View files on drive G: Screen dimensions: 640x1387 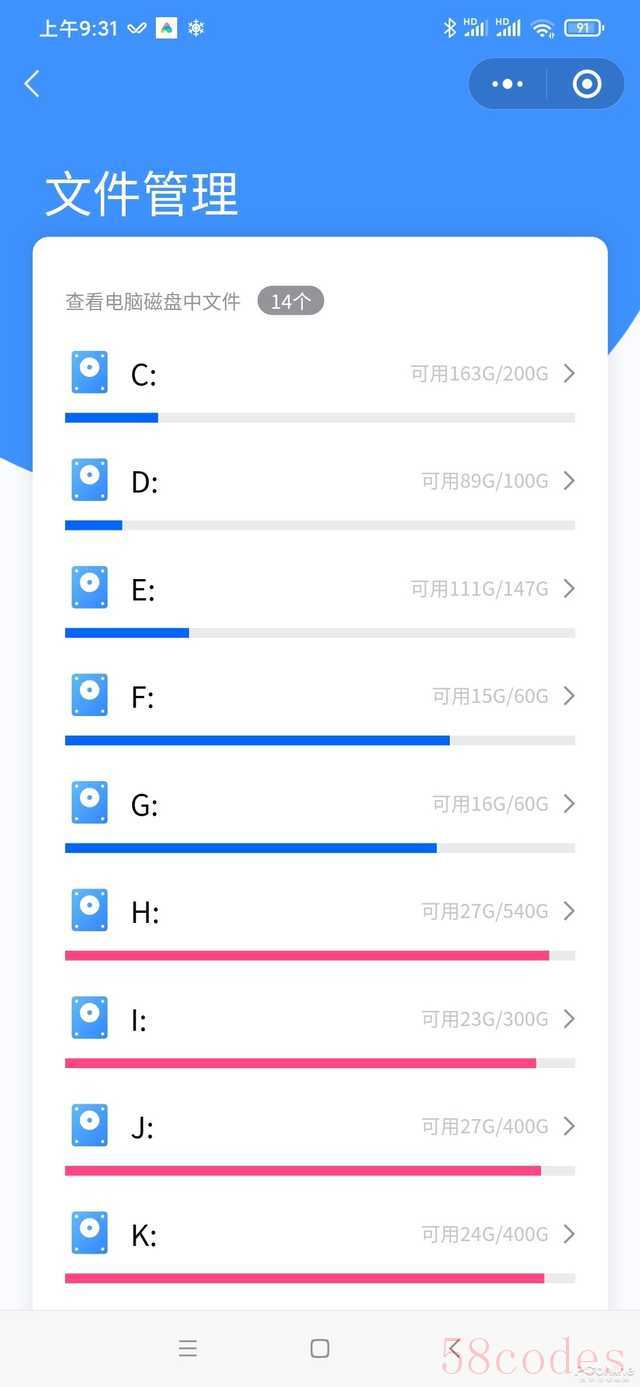point(320,814)
